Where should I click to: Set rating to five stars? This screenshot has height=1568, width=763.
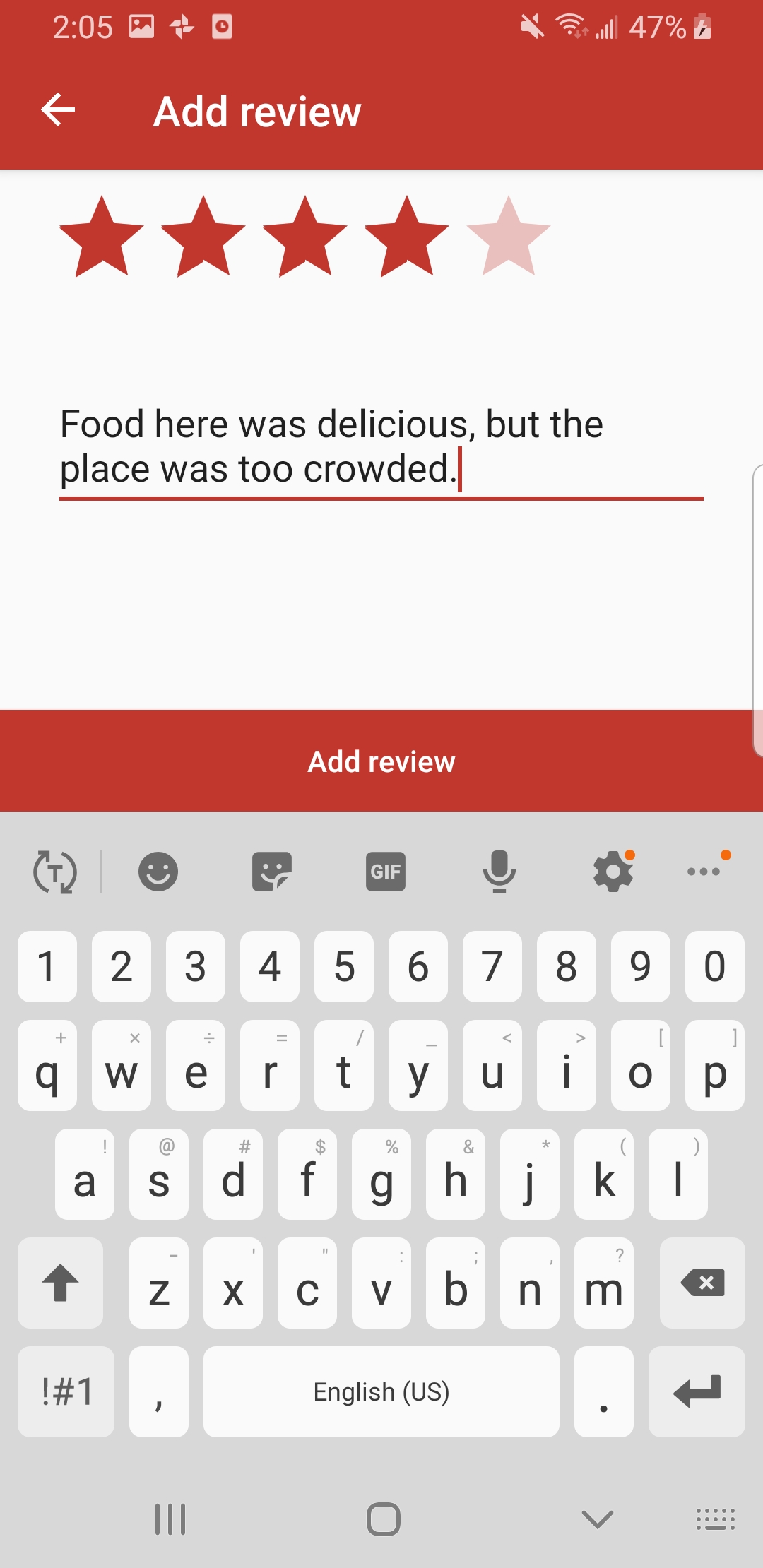click(508, 237)
